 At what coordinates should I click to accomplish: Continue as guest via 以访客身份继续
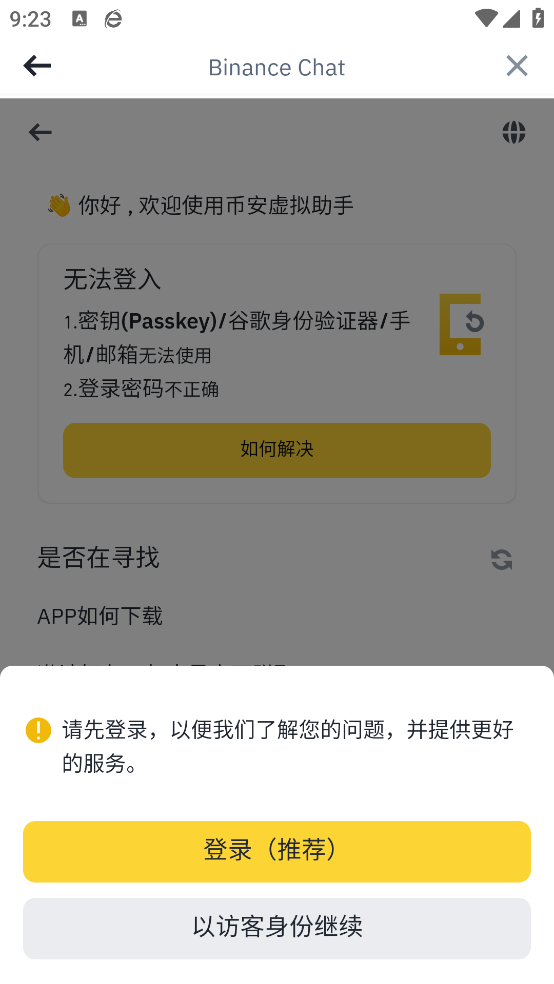click(277, 928)
